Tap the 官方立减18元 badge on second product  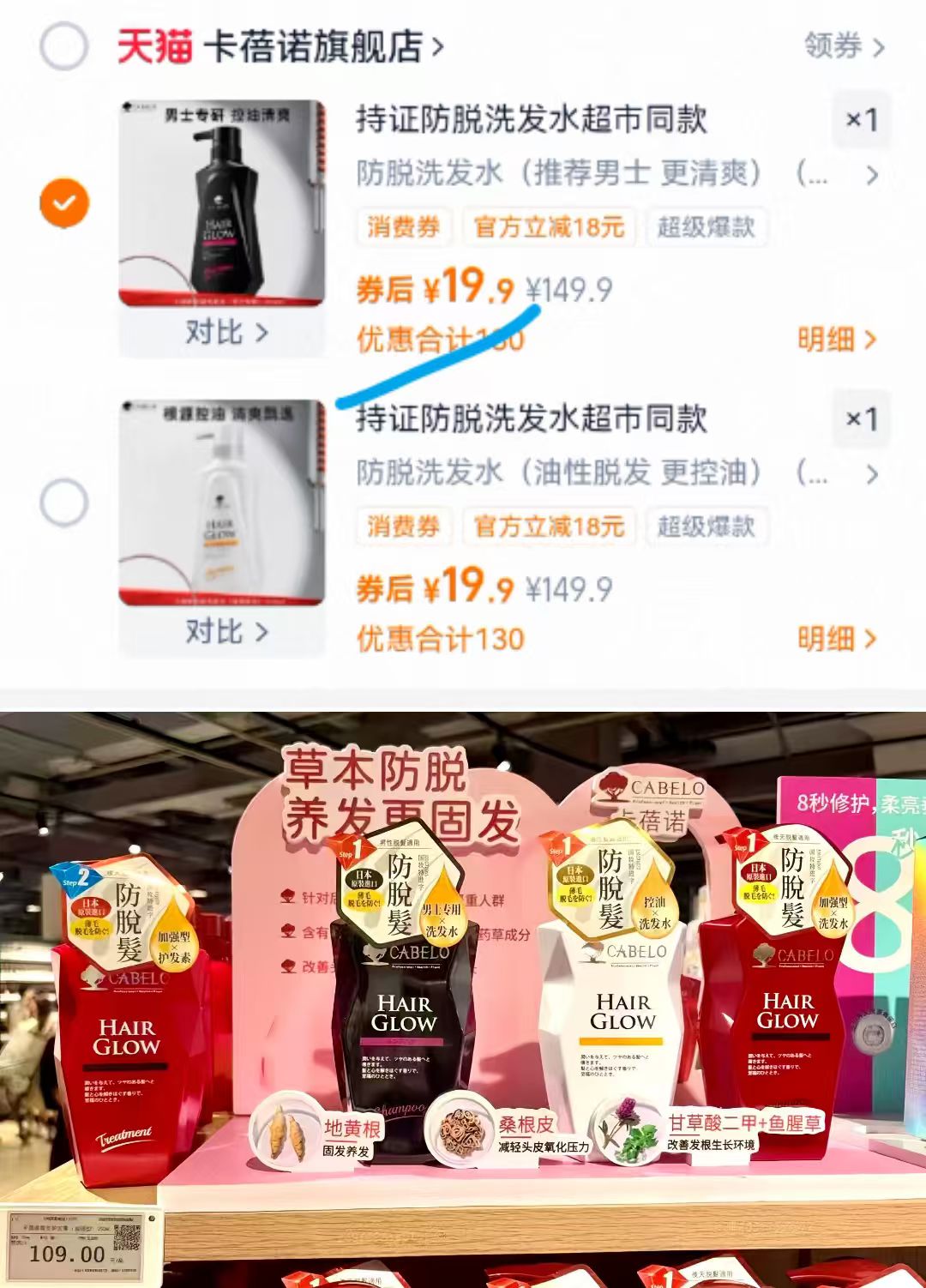549,527
